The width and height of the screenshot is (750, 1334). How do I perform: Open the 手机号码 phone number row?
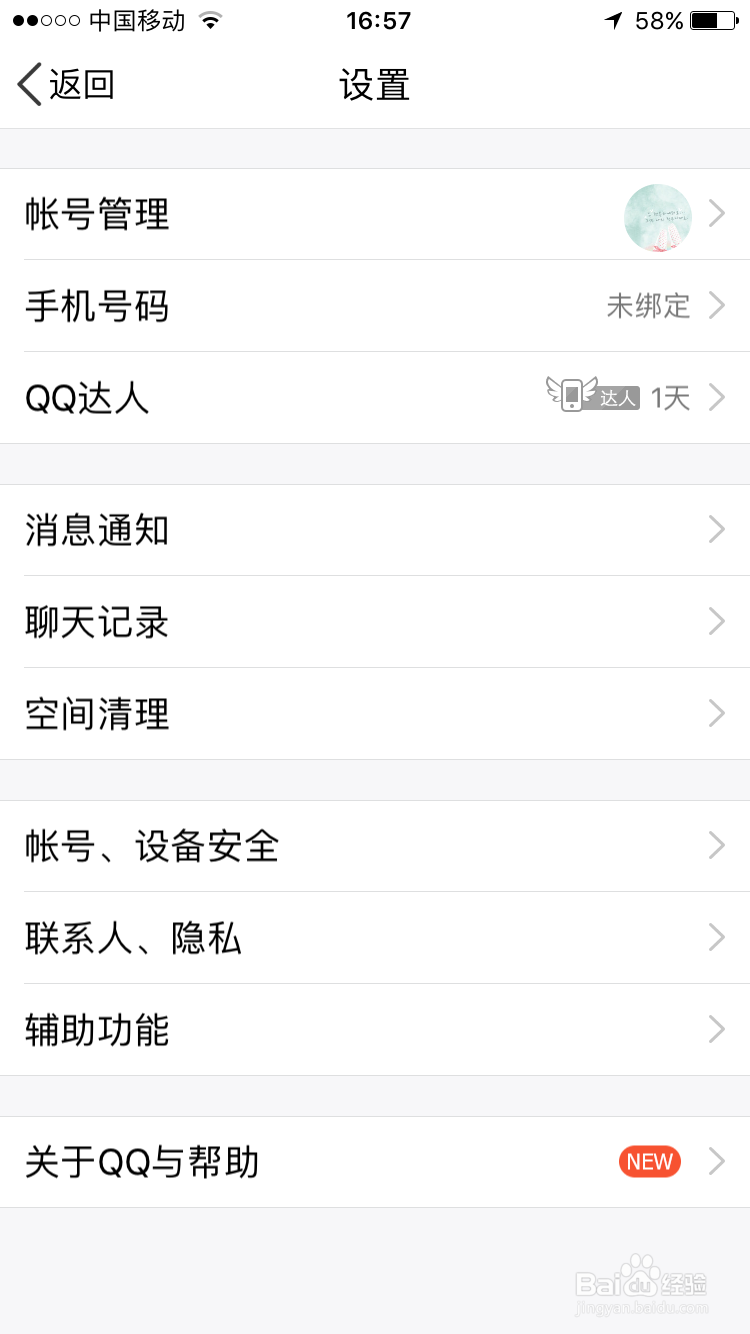point(375,306)
